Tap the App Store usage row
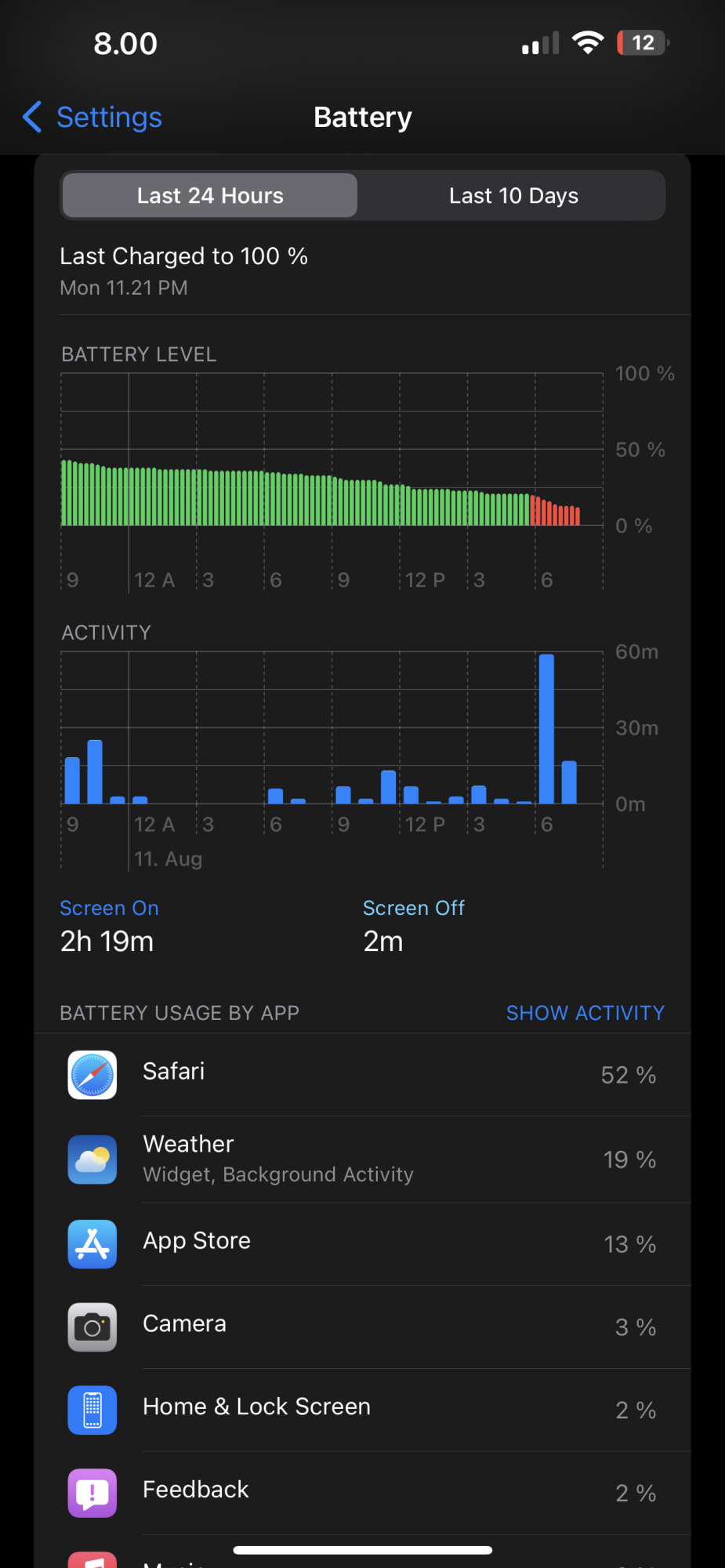Screen dimensions: 725x1568 pos(362,1243)
